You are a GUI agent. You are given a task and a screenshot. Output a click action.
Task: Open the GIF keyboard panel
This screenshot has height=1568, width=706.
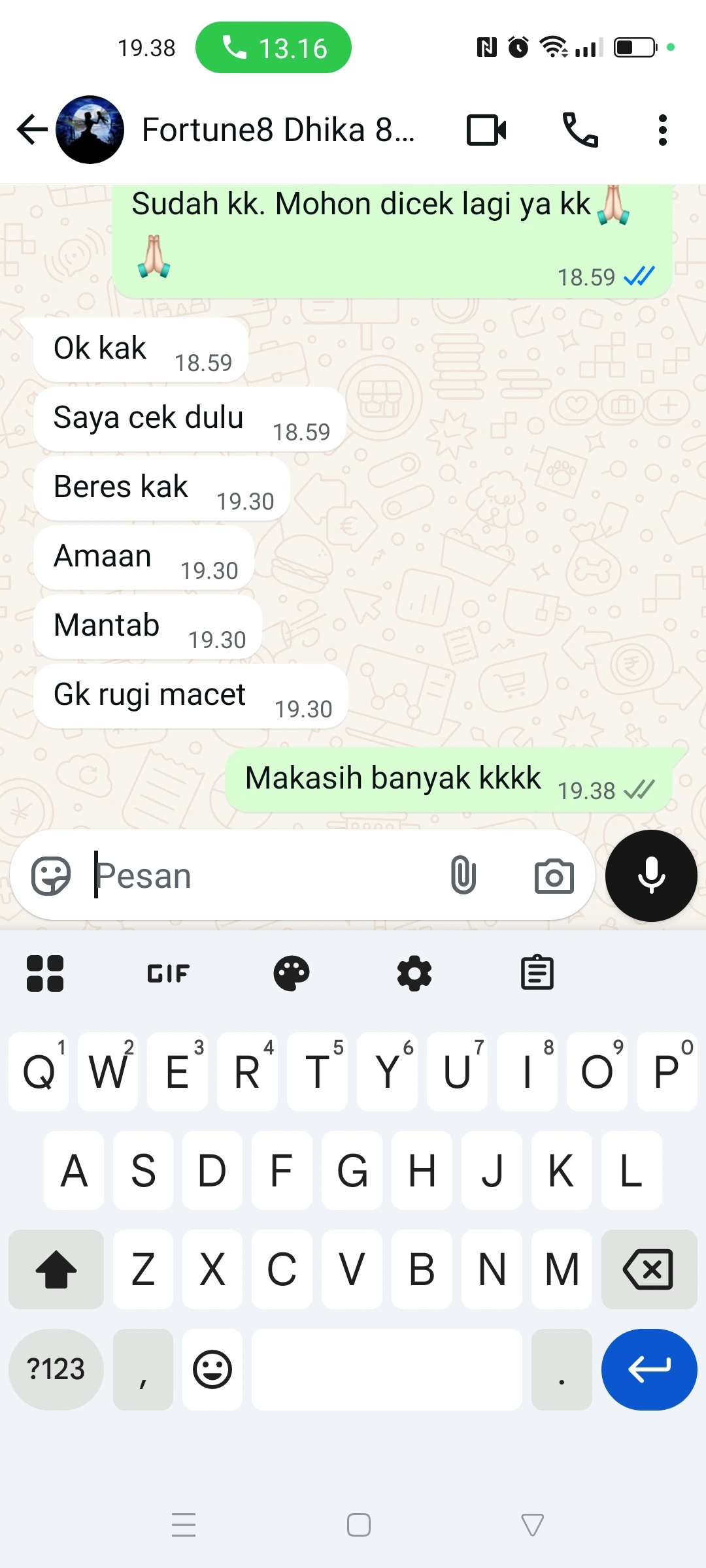[168, 973]
